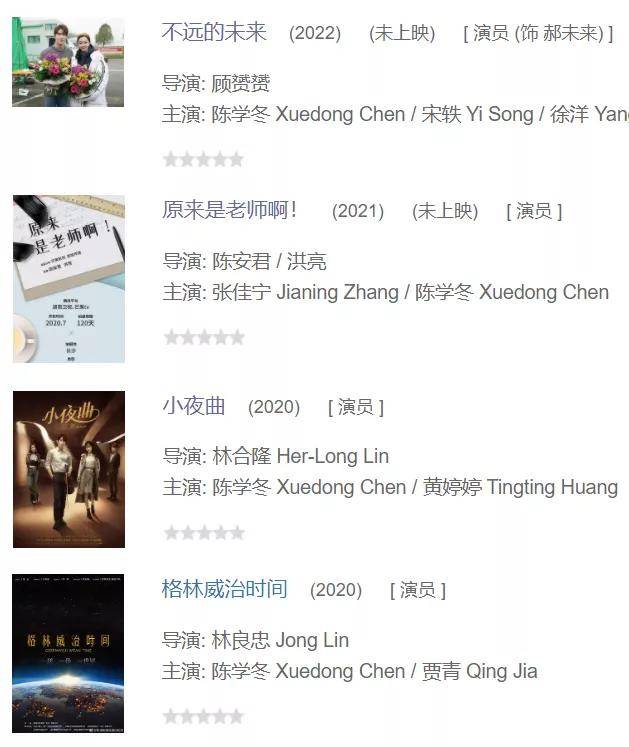Open the movie title 不远的未来

(214, 32)
